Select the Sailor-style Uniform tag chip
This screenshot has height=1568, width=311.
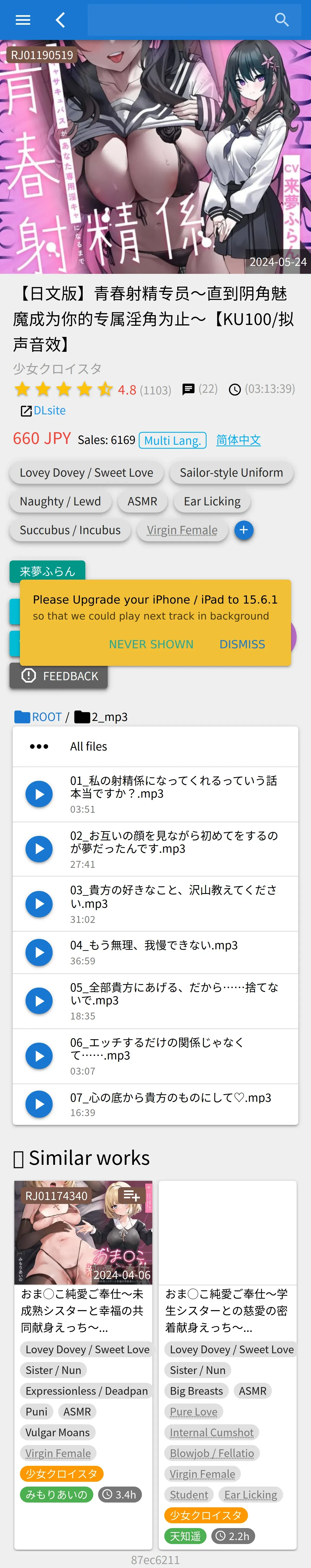click(x=232, y=472)
